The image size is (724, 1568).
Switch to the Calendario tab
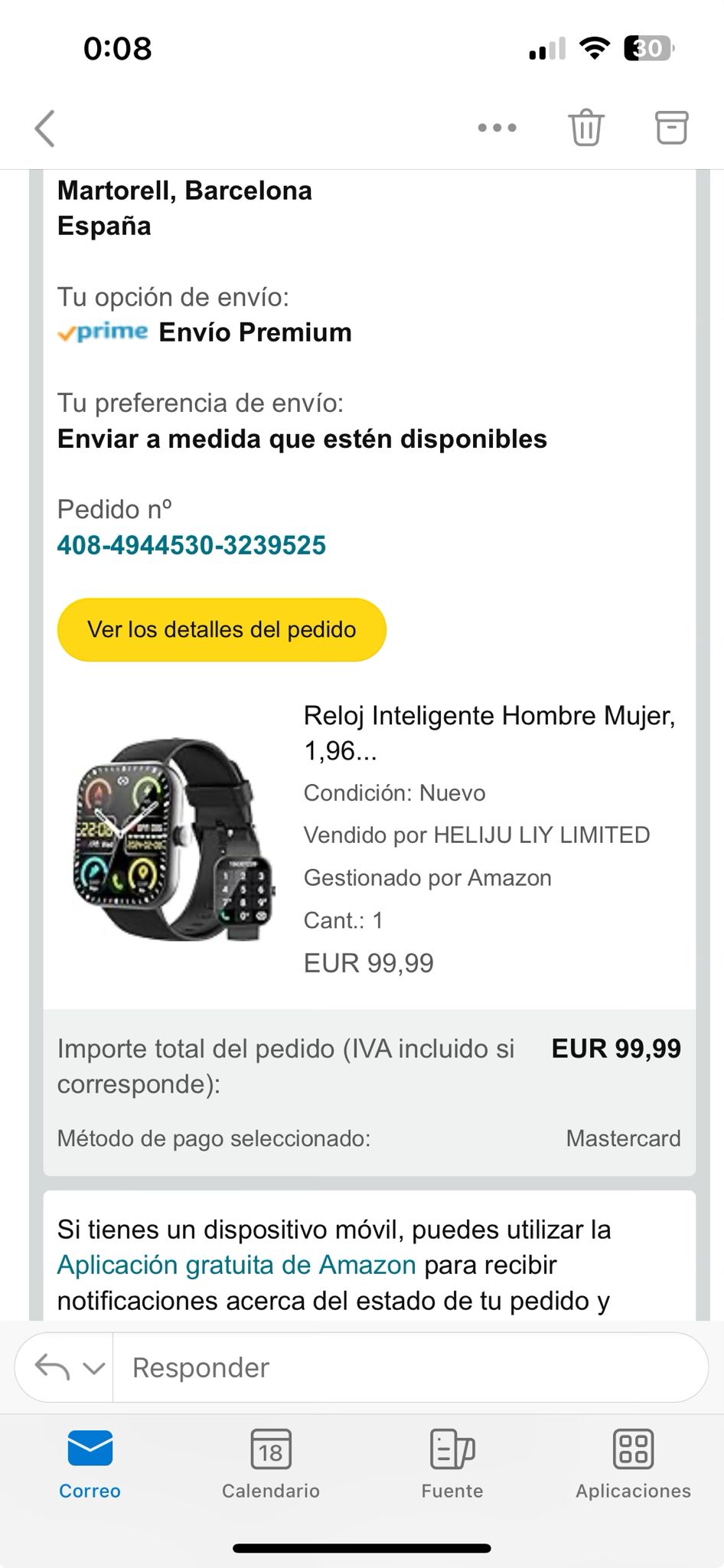coord(271,1464)
